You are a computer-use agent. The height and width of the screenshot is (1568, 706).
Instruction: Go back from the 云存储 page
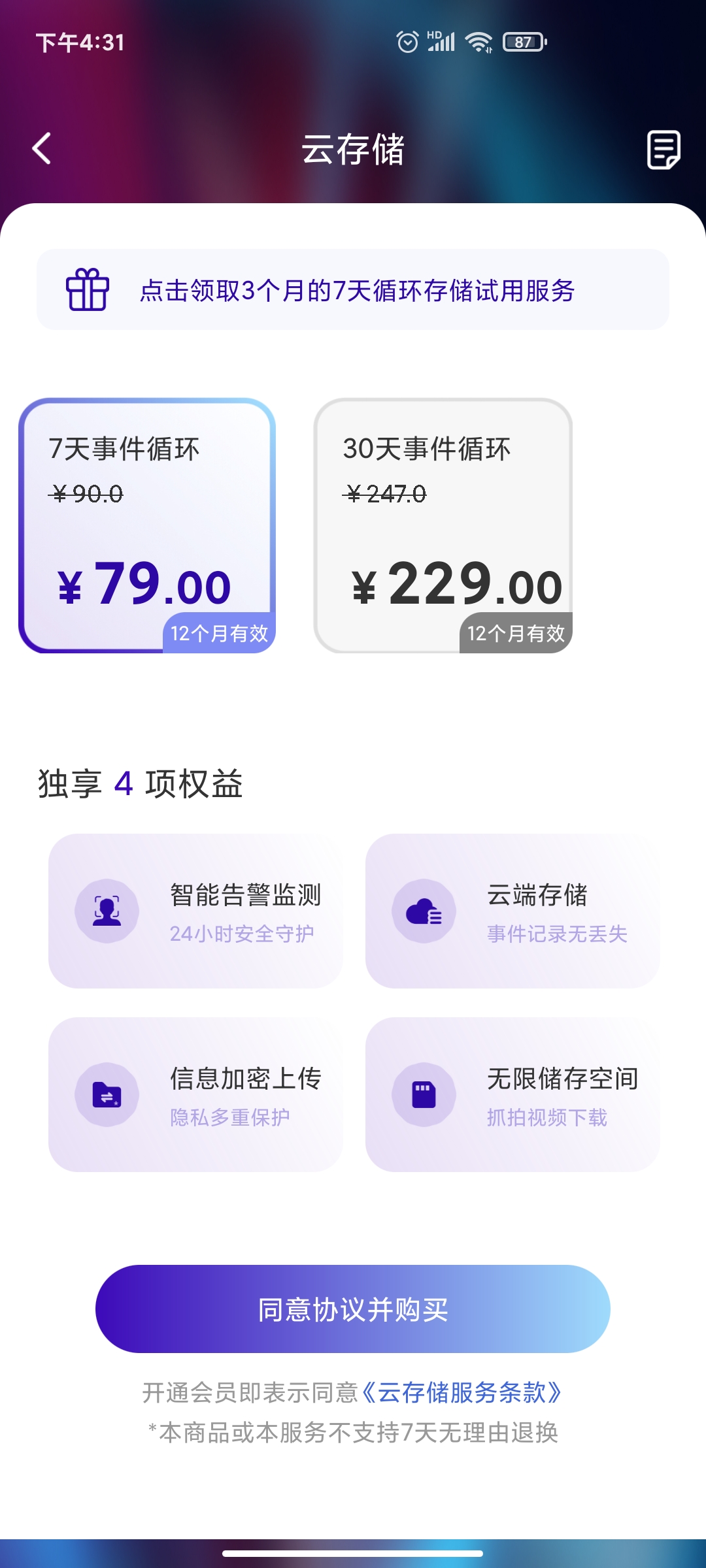pos(42,148)
